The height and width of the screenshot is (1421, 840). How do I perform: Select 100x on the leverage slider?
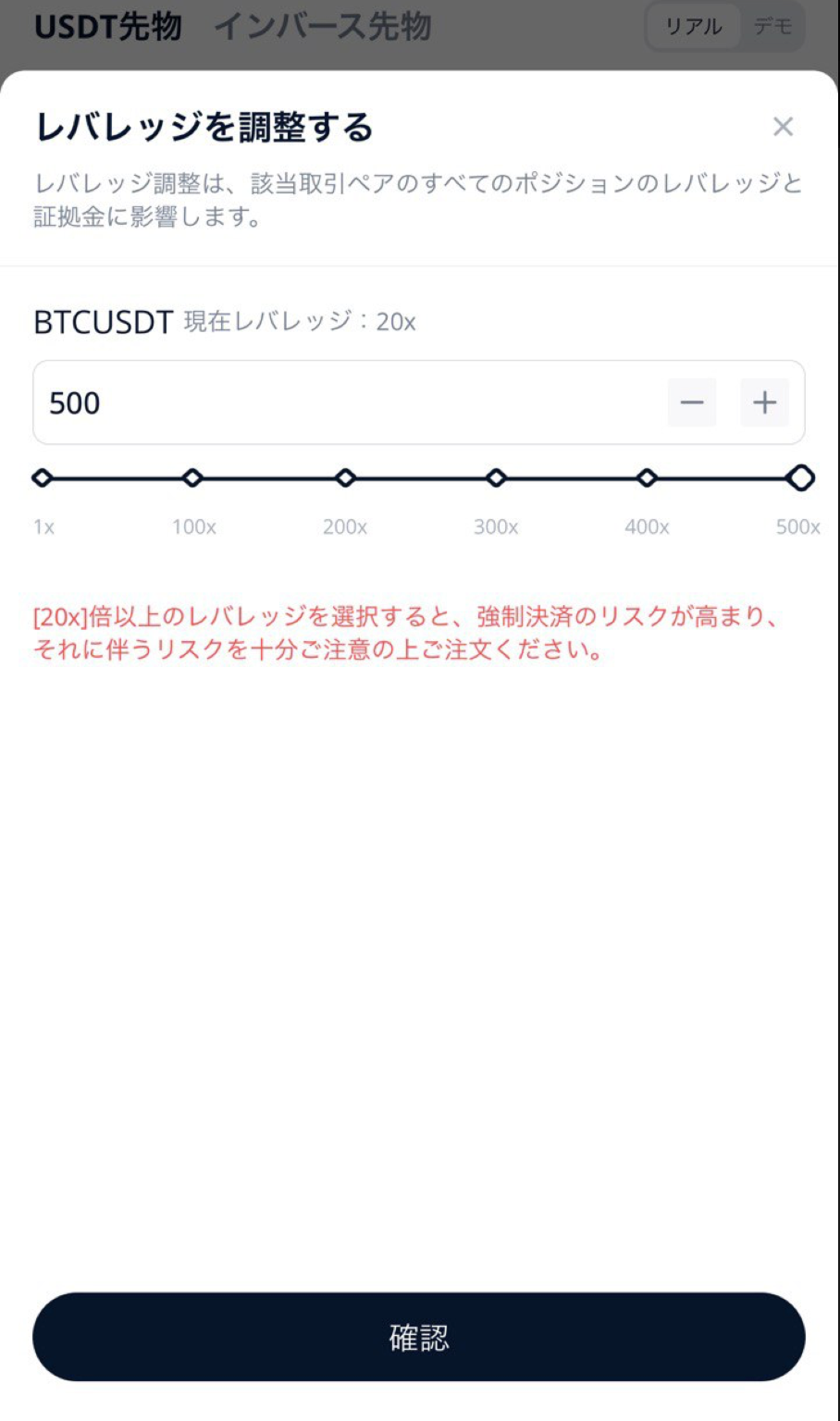tap(192, 478)
